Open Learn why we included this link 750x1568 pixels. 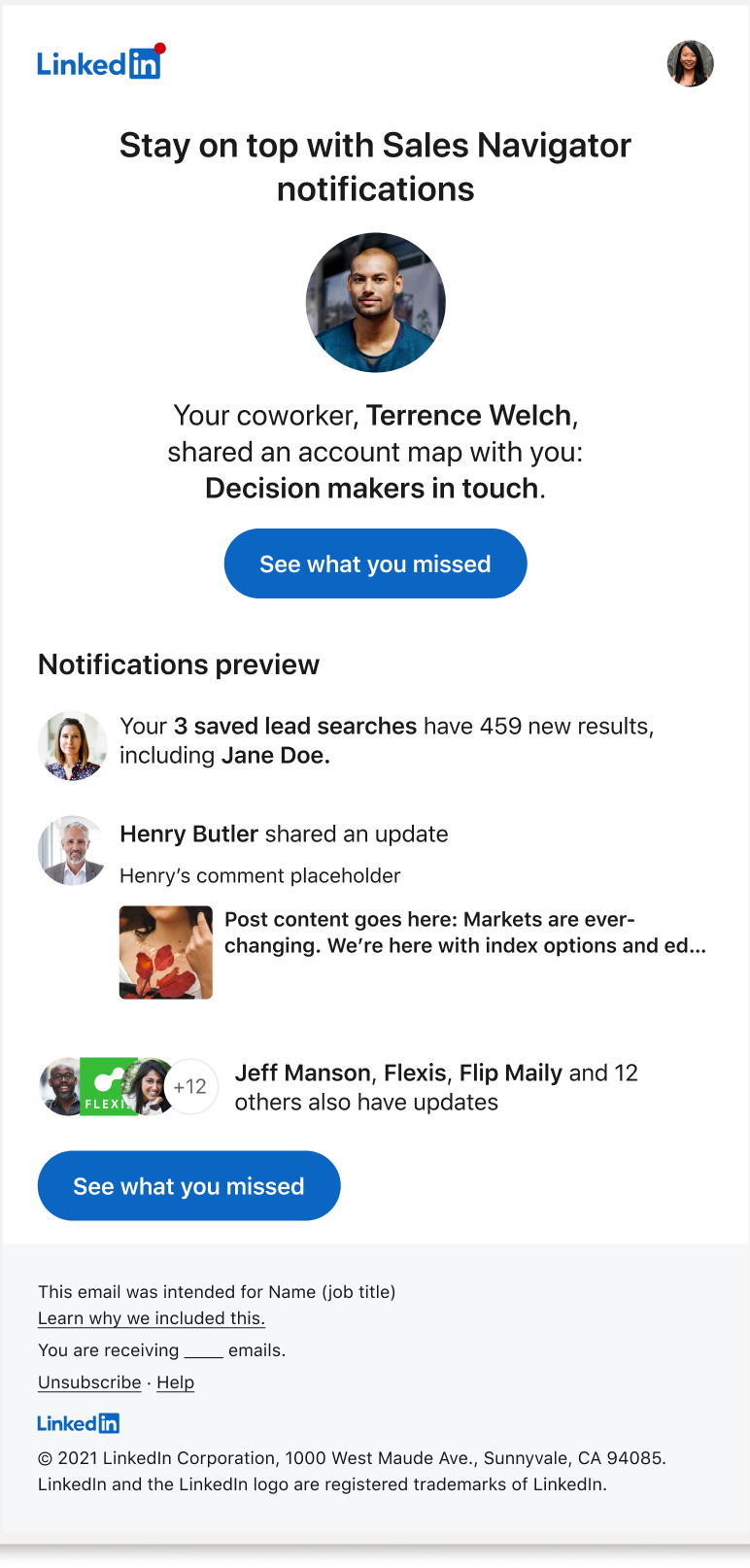(x=152, y=1318)
